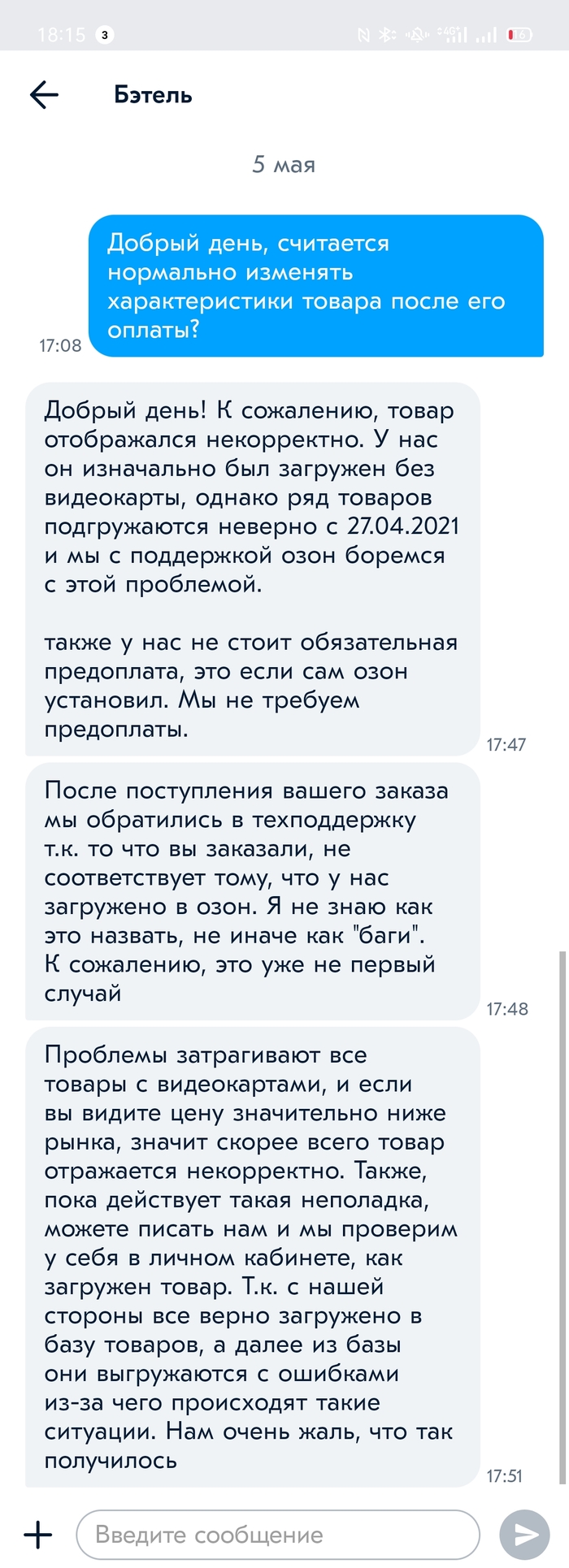Send the message with the arrow button
This screenshot has height=1568, width=569.
pos(524,1535)
